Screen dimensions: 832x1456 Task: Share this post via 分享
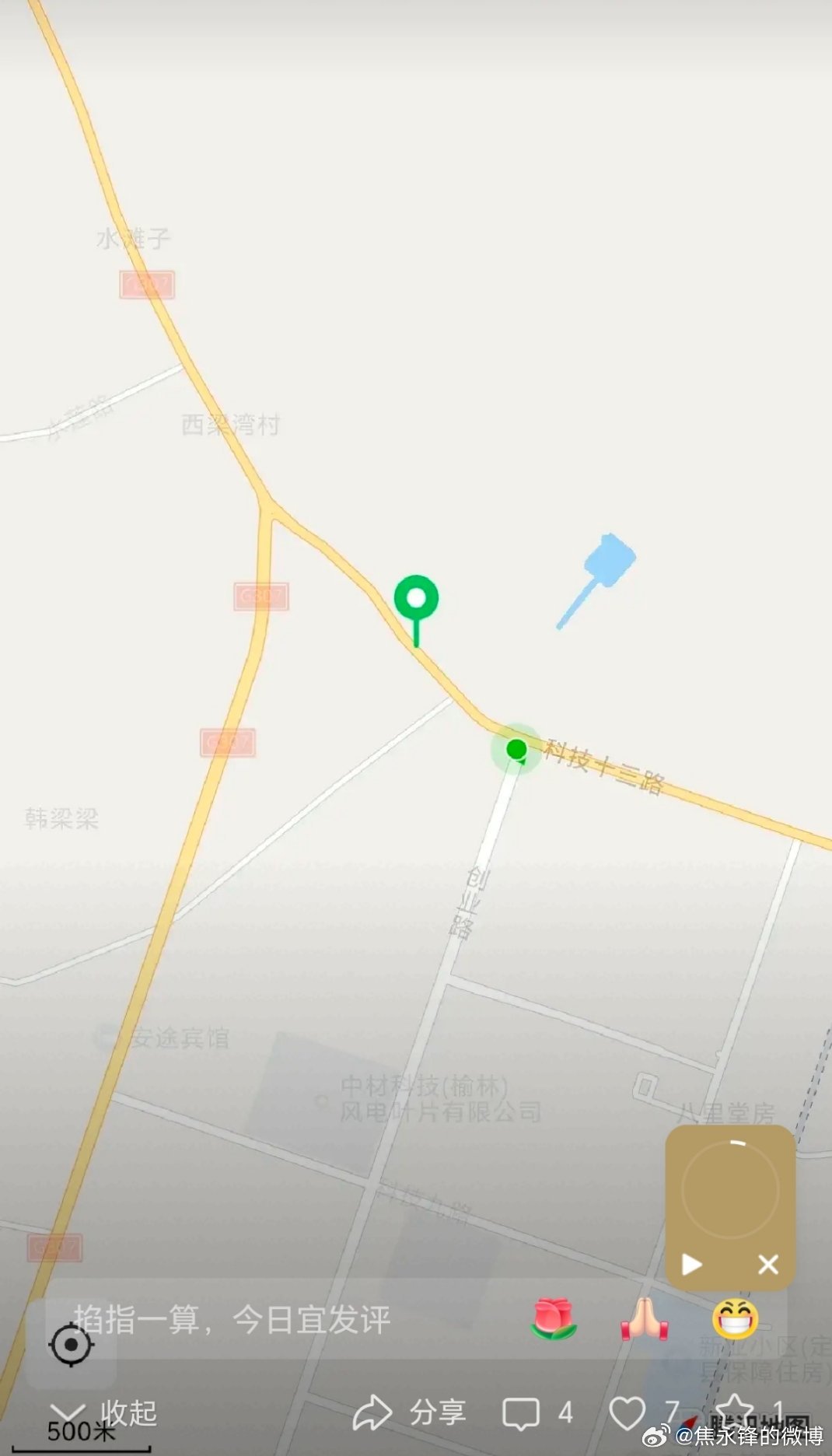tap(410, 1412)
